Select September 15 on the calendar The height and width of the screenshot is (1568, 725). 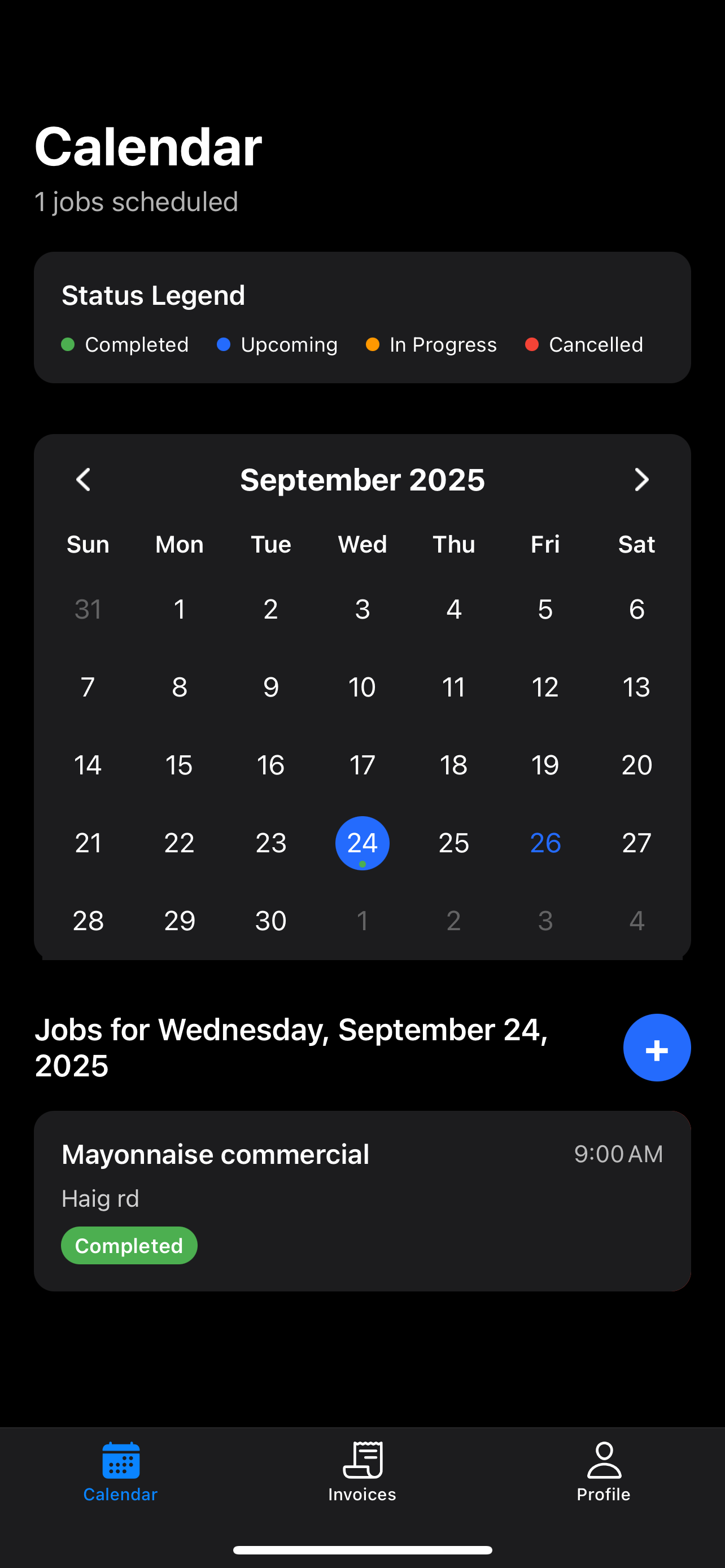[x=179, y=764]
